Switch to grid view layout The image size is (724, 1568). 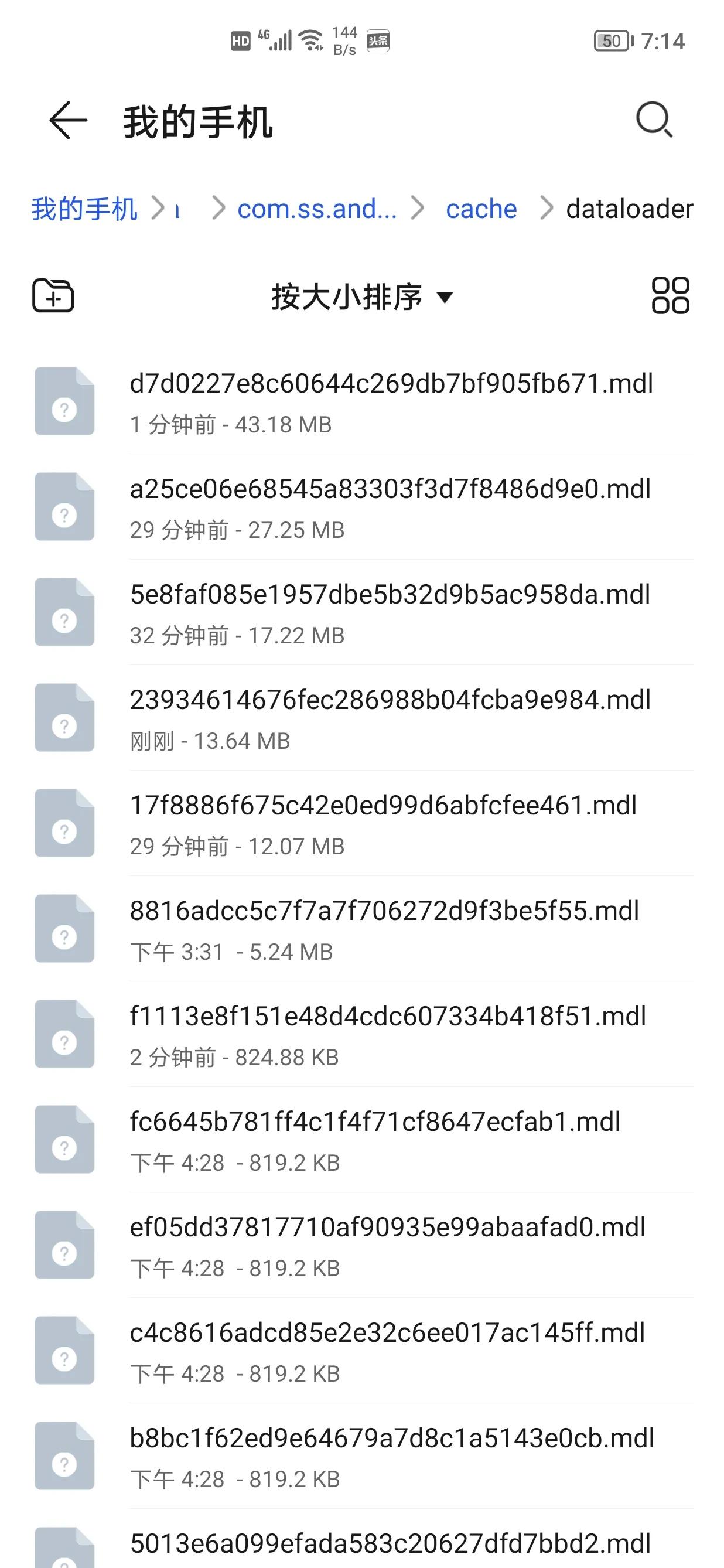pos(670,296)
